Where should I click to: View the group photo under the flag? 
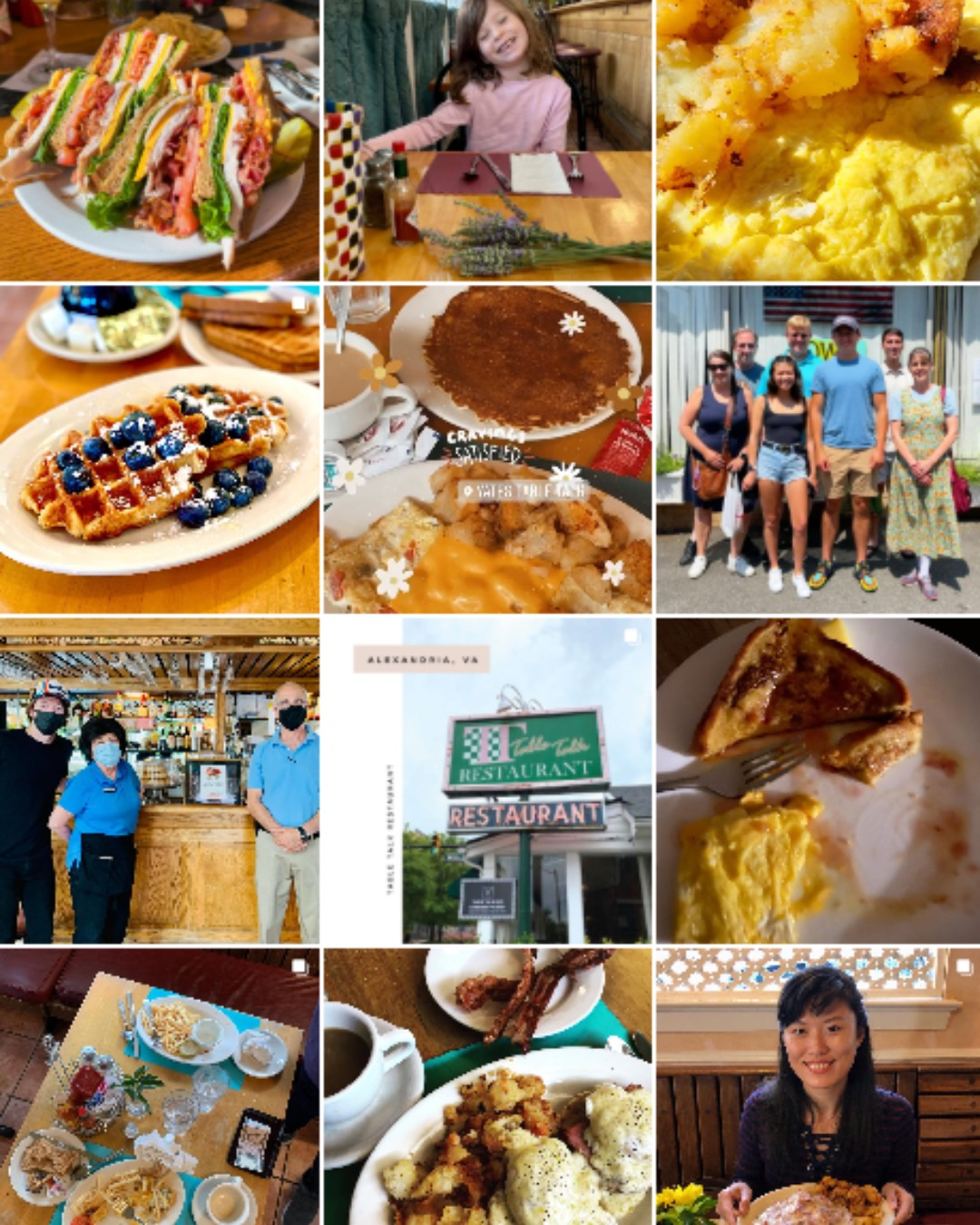pyautogui.click(x=818, y=449)
